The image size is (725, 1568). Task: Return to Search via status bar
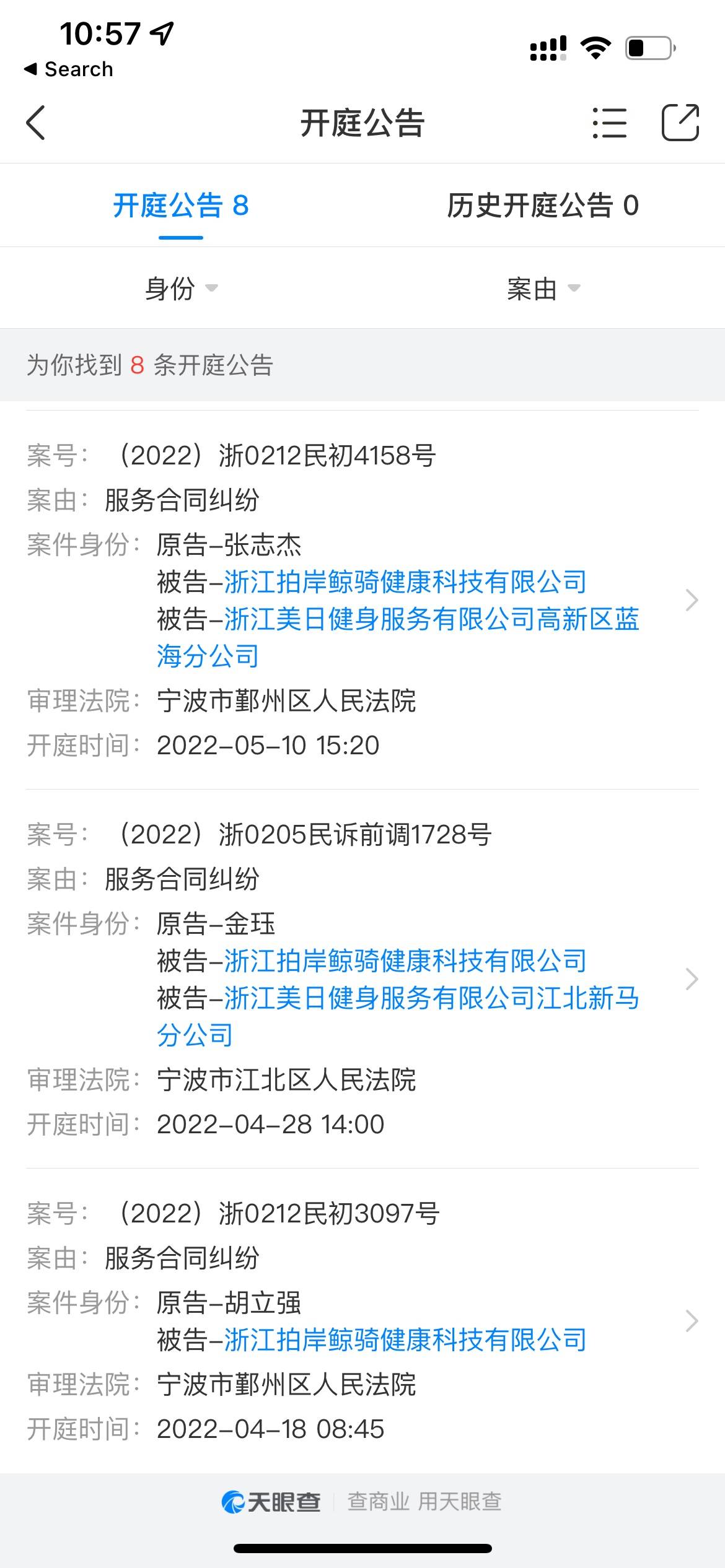click(x=68, y=69)
